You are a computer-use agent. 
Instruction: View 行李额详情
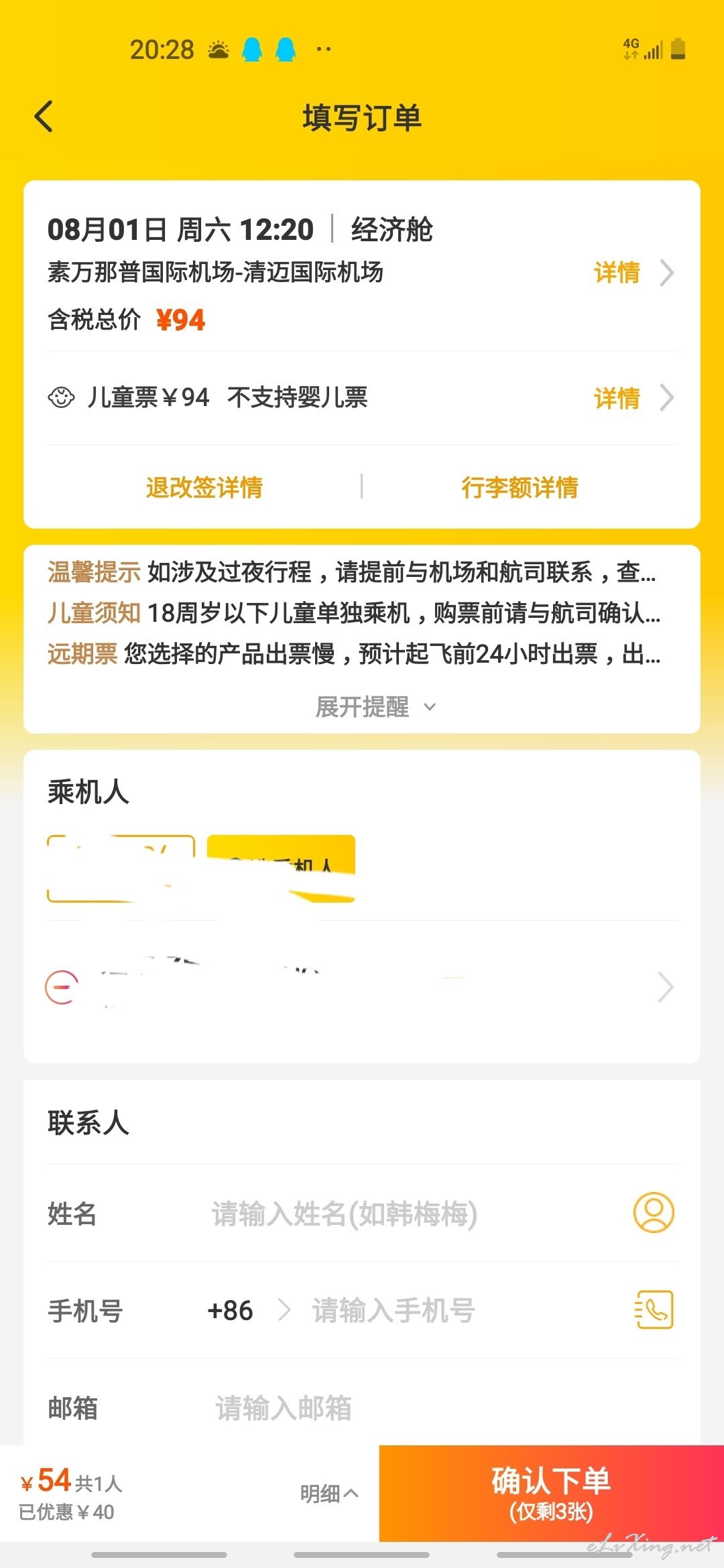click(520, 487)
